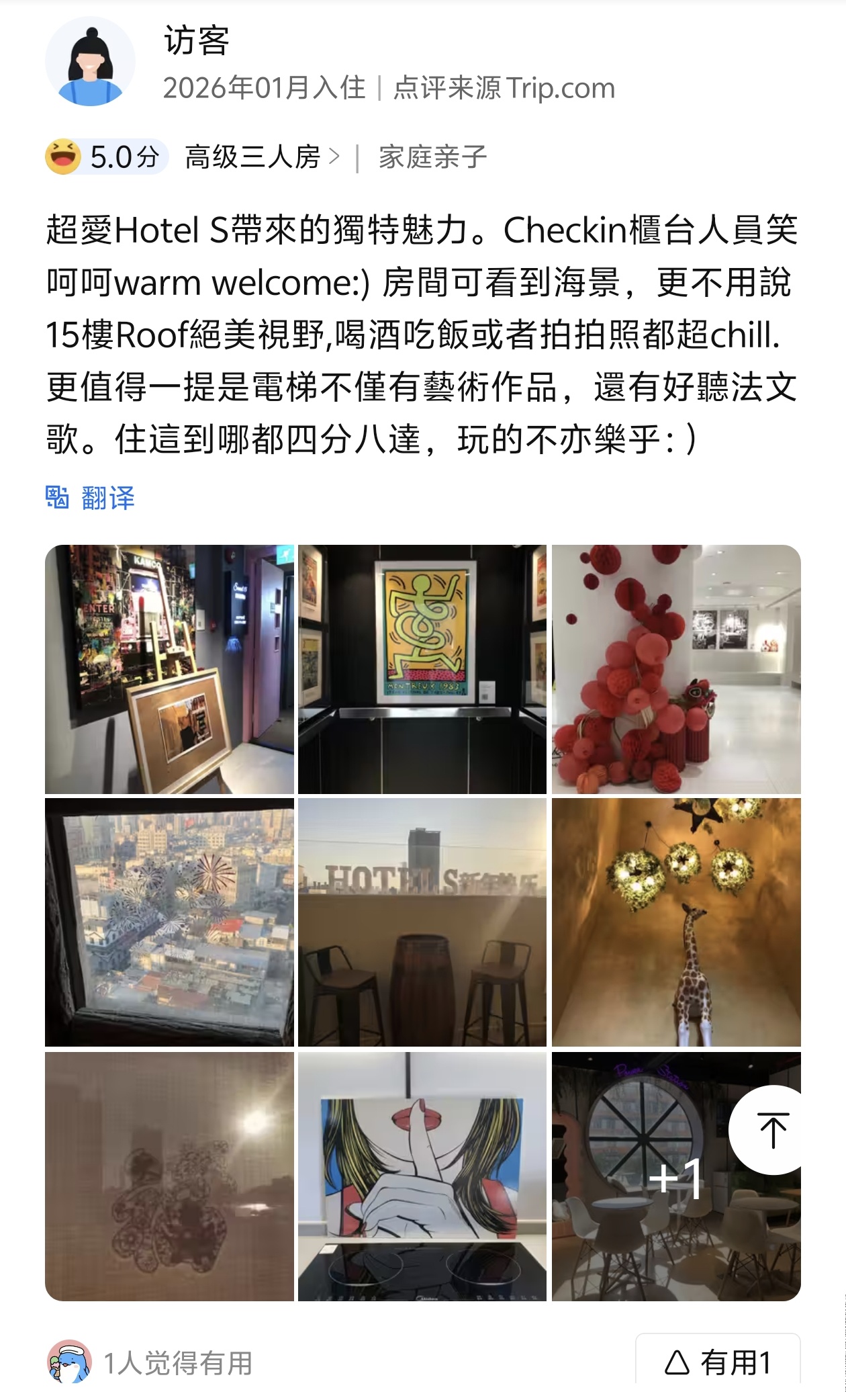Mark this review as useful with 有用
Image resolution: width=846 pixels, height=1400 pixels.
pyautogui.click(x=718, y=1363)
